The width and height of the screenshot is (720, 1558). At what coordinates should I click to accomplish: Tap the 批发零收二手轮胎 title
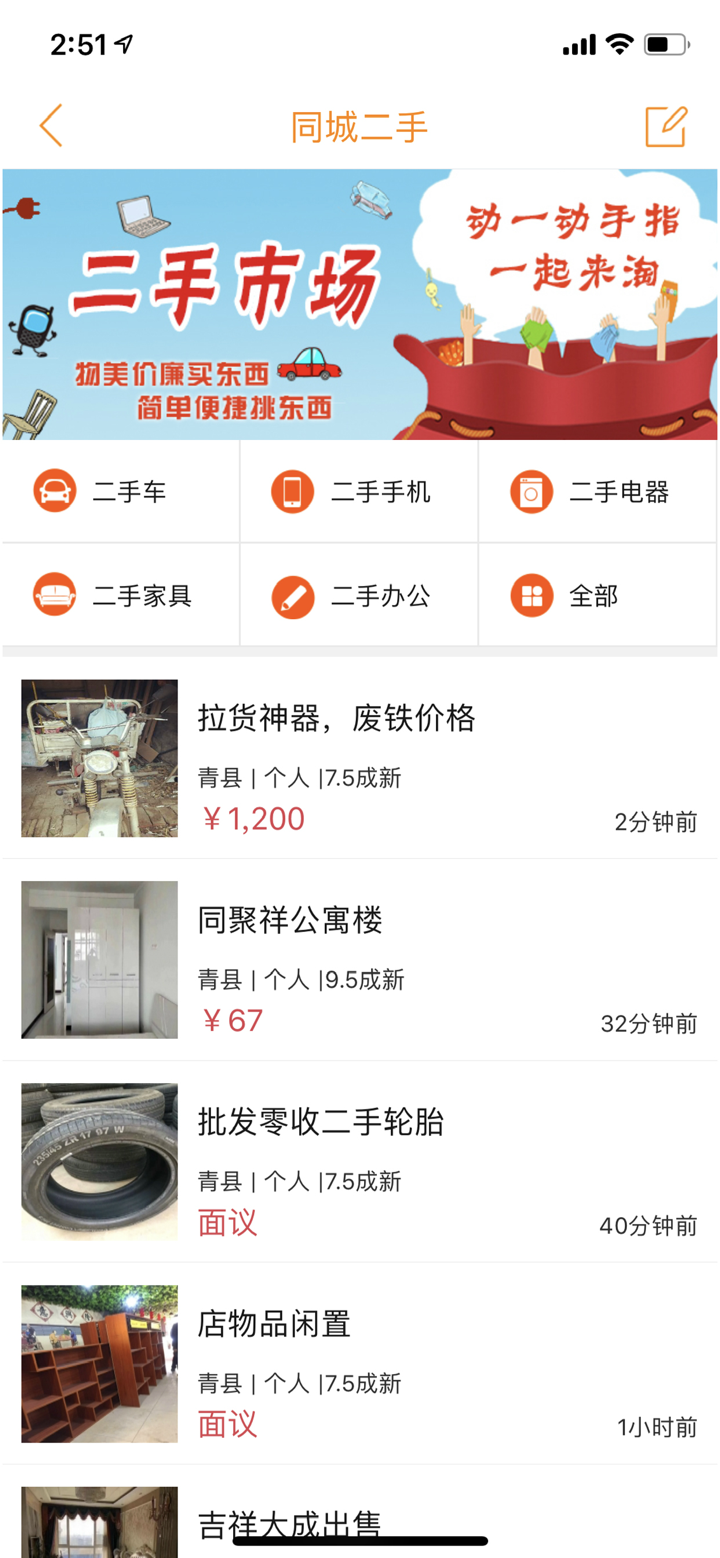(322, 1122)
